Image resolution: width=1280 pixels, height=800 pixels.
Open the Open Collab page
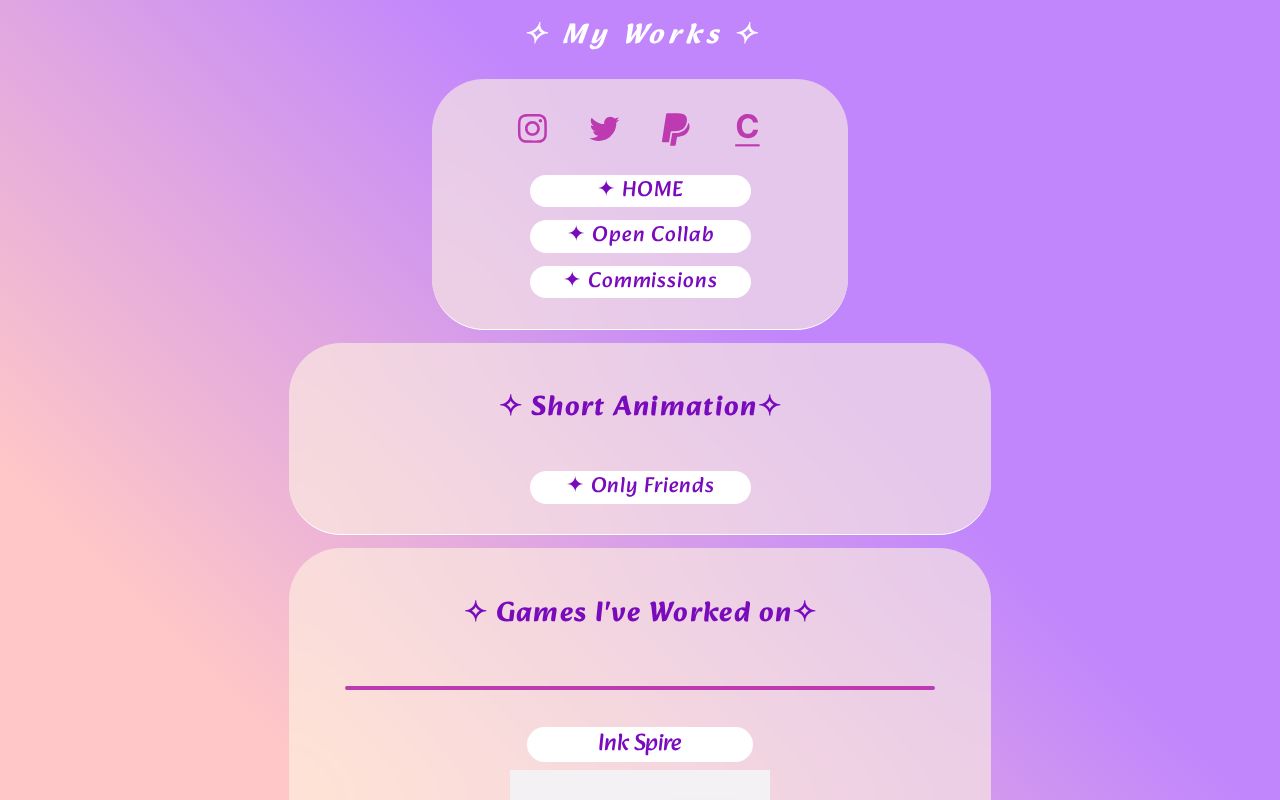pyautogui.click(x=640, y=236)
